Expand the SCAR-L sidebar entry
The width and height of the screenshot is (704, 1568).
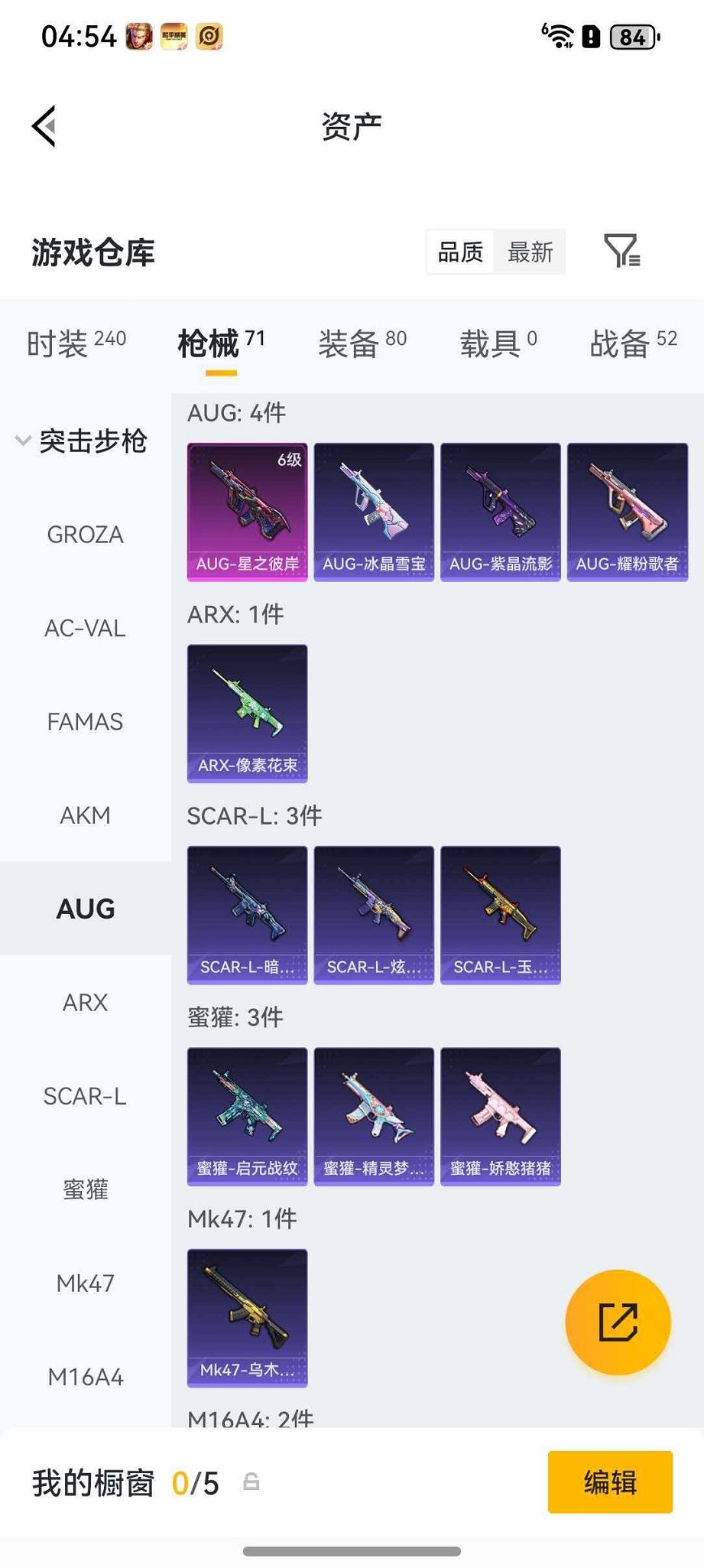pyautogui.click(x=85, y=1096)
